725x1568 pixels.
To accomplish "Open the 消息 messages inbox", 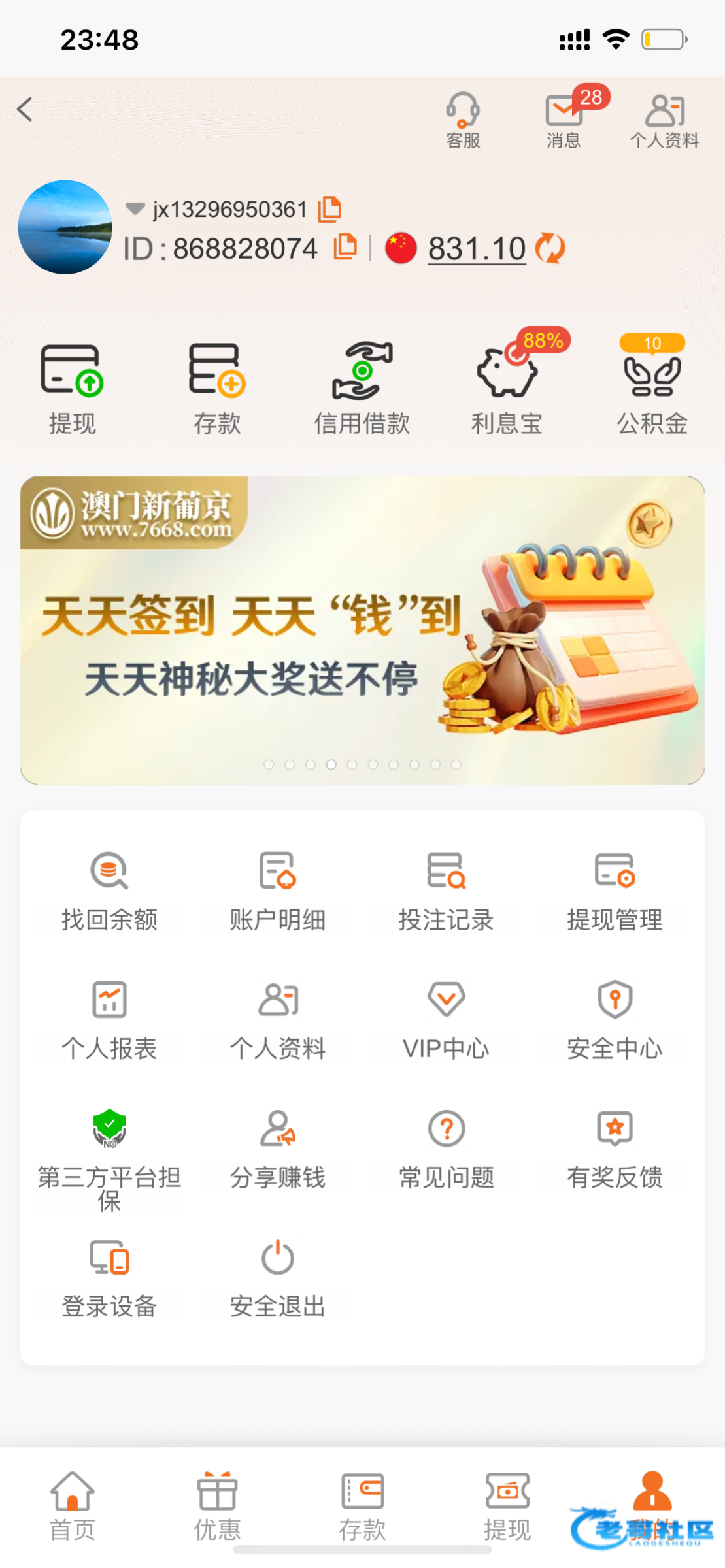I will 564,120.
